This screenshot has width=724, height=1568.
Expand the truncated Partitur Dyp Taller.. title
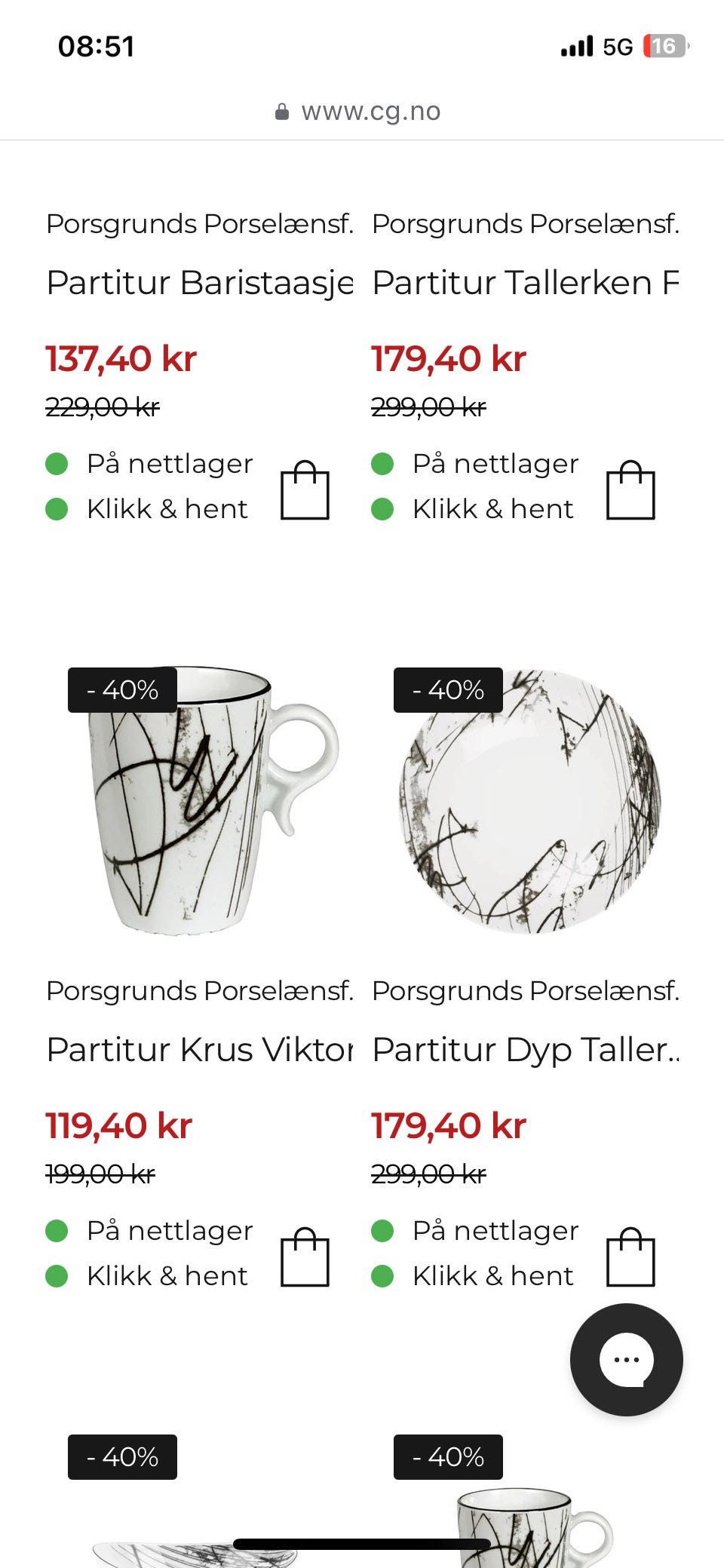tap(526, 1048)
